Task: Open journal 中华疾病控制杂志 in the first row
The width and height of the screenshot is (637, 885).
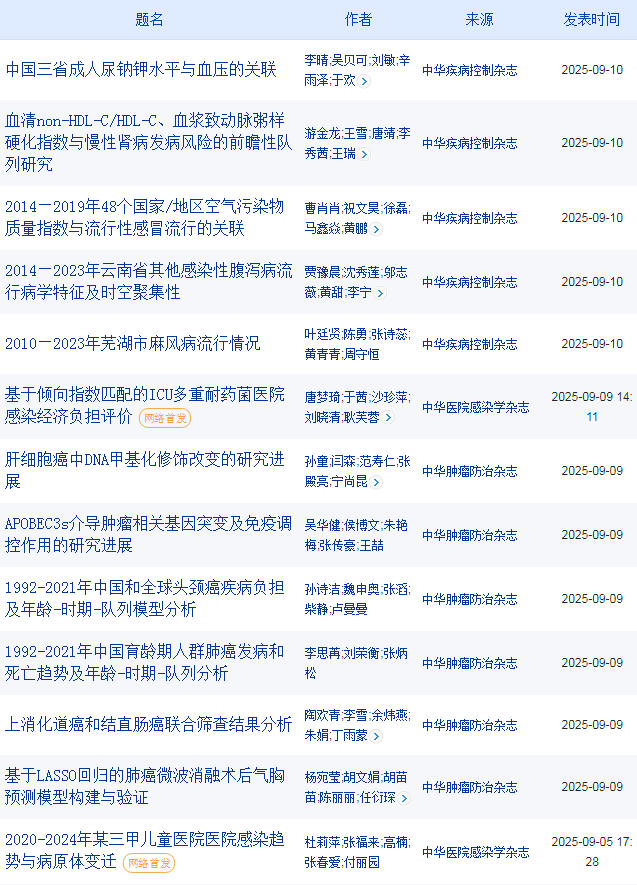Action: coord(469,71)
